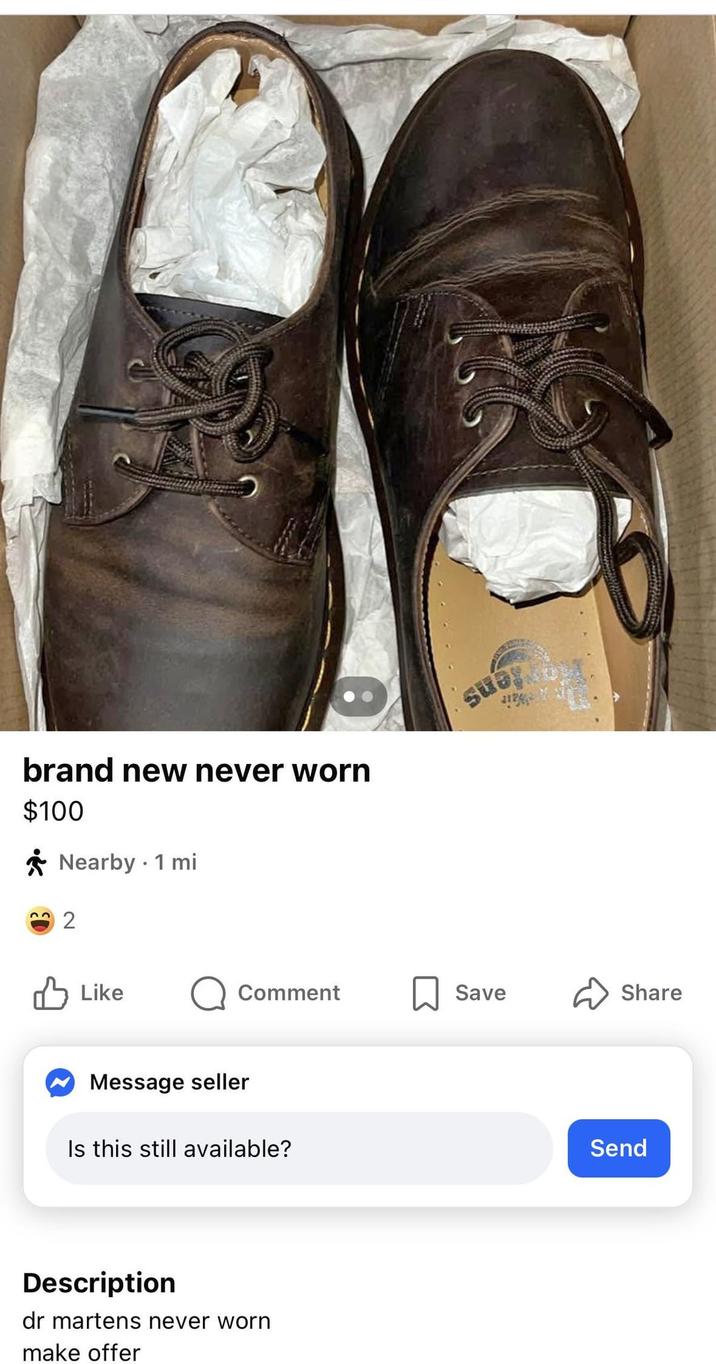View the 2 reactions on this listing
Image resolution: width=716 pixels, height=1364 pixels.
coord(50,920)
